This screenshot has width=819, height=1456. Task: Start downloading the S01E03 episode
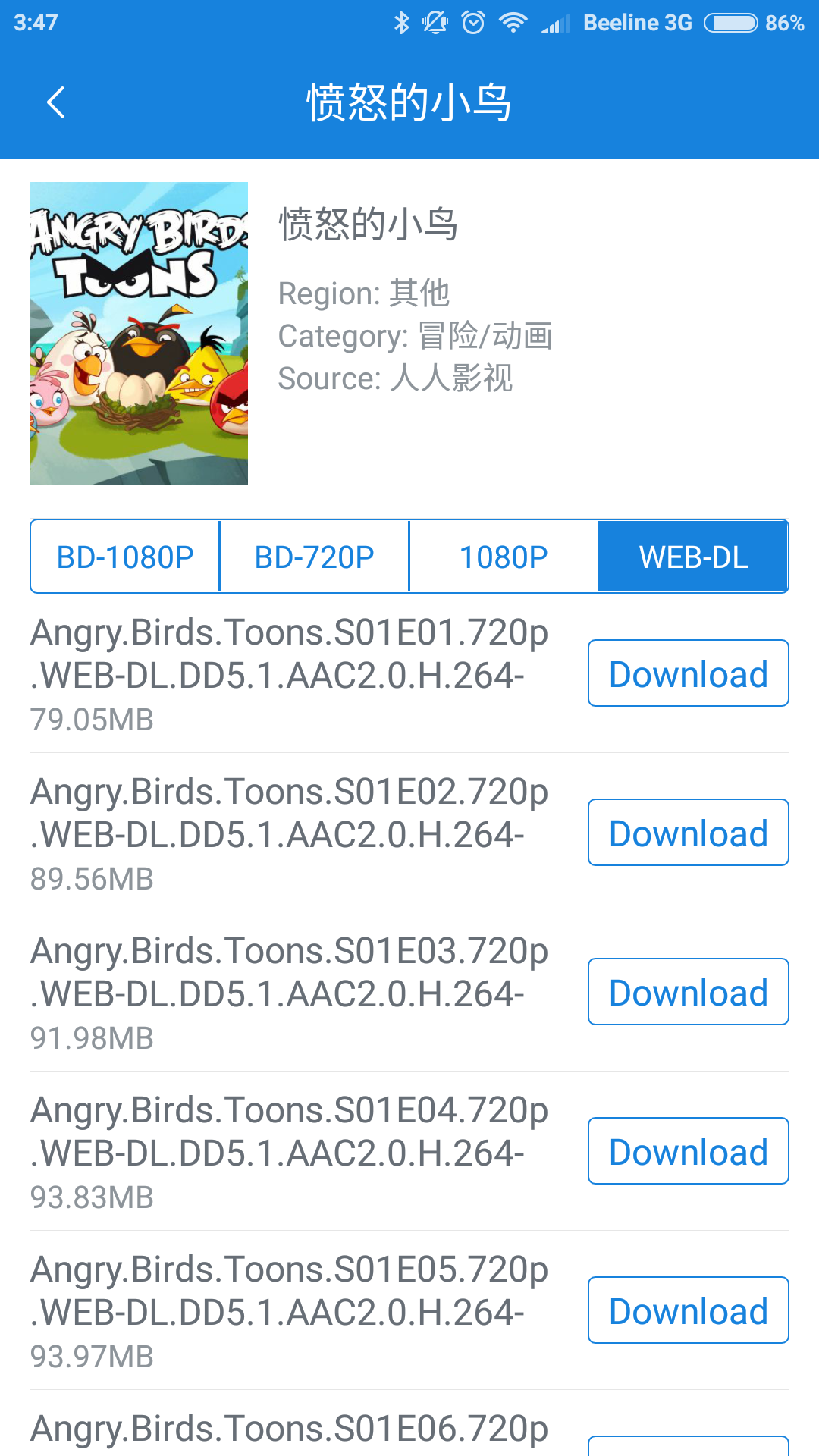coord(688,992)
